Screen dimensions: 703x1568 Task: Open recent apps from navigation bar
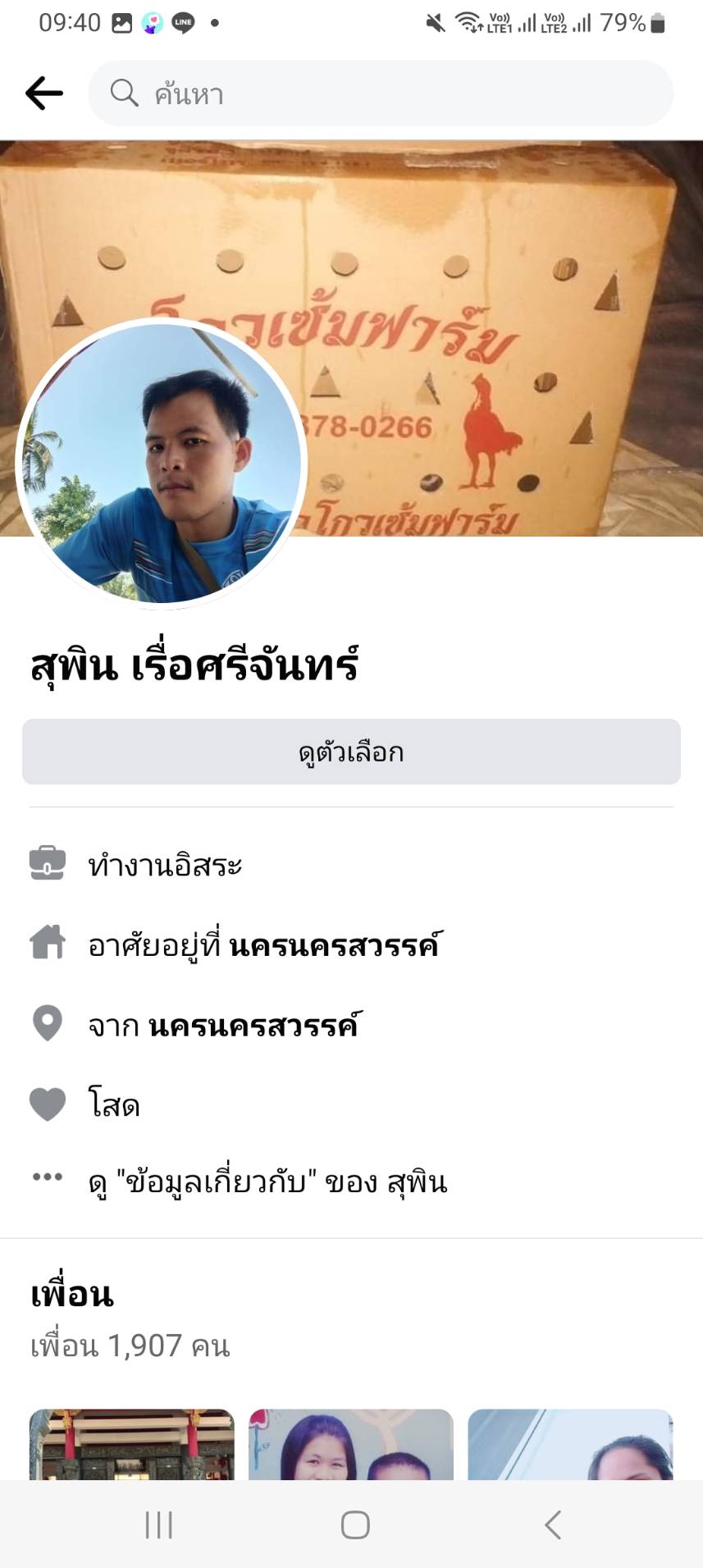point(158,1525)
